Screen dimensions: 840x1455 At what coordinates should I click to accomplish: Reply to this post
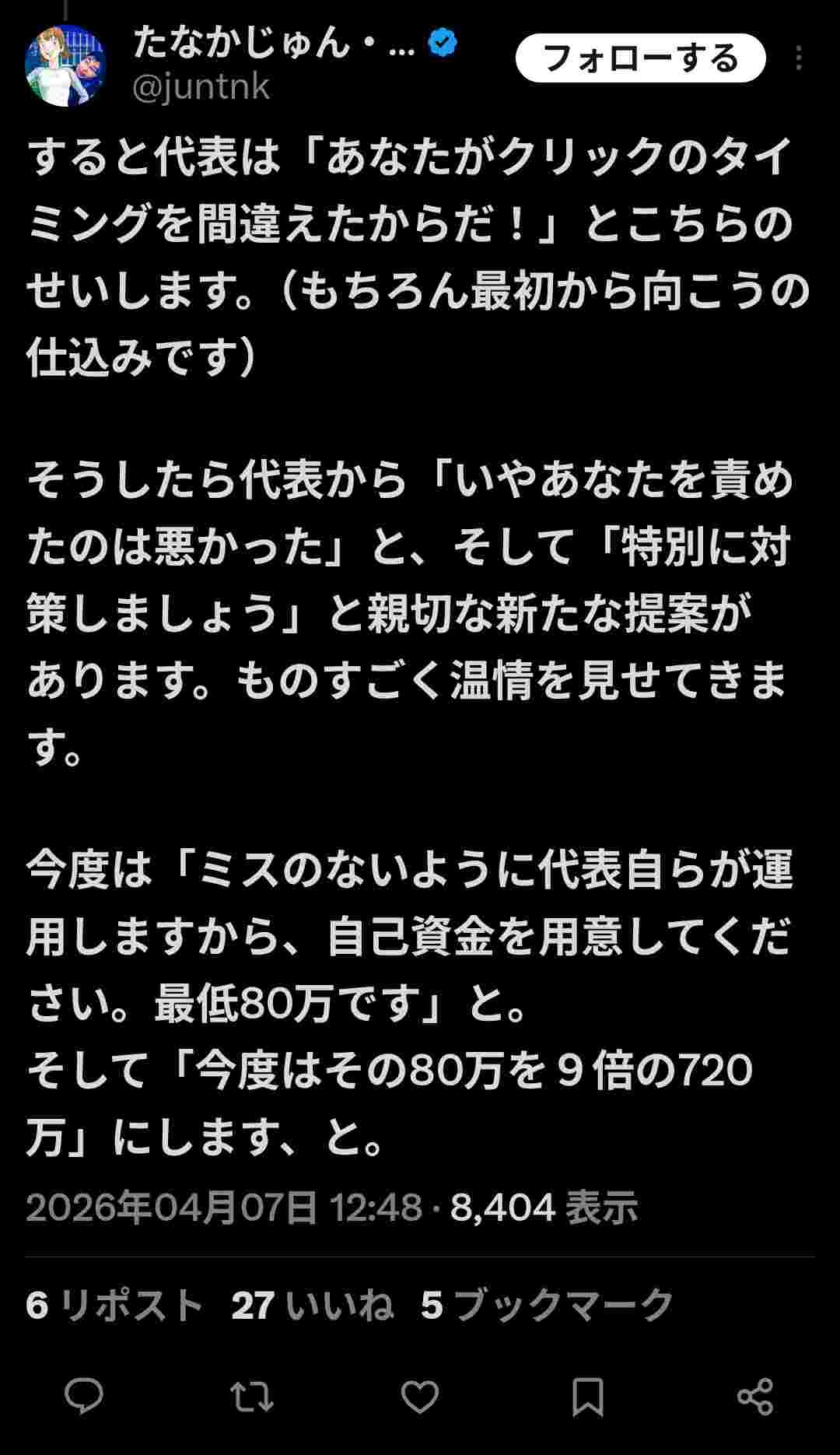(84, 1396)
